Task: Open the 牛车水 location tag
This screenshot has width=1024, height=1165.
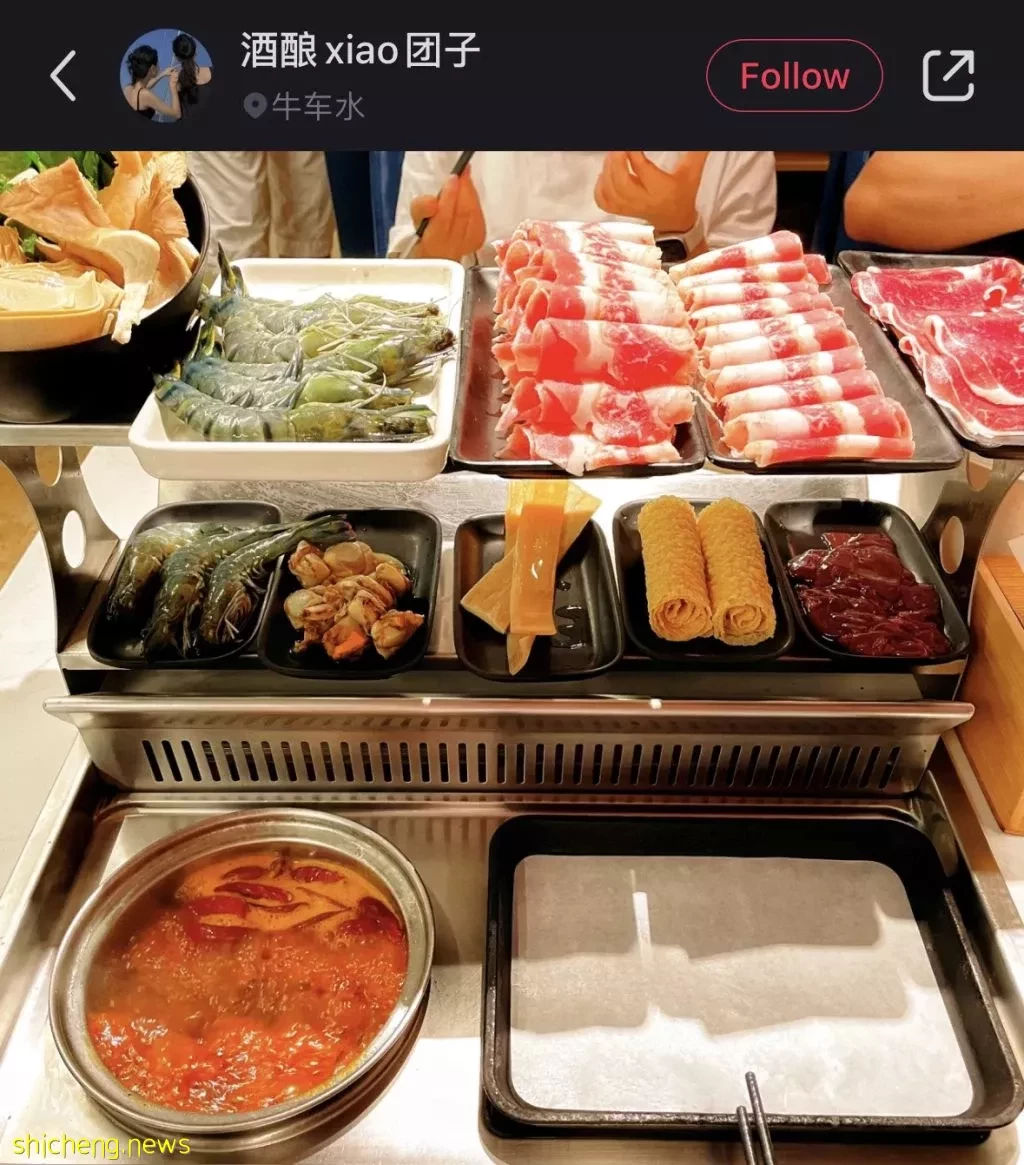Action: tap(304, 106)
